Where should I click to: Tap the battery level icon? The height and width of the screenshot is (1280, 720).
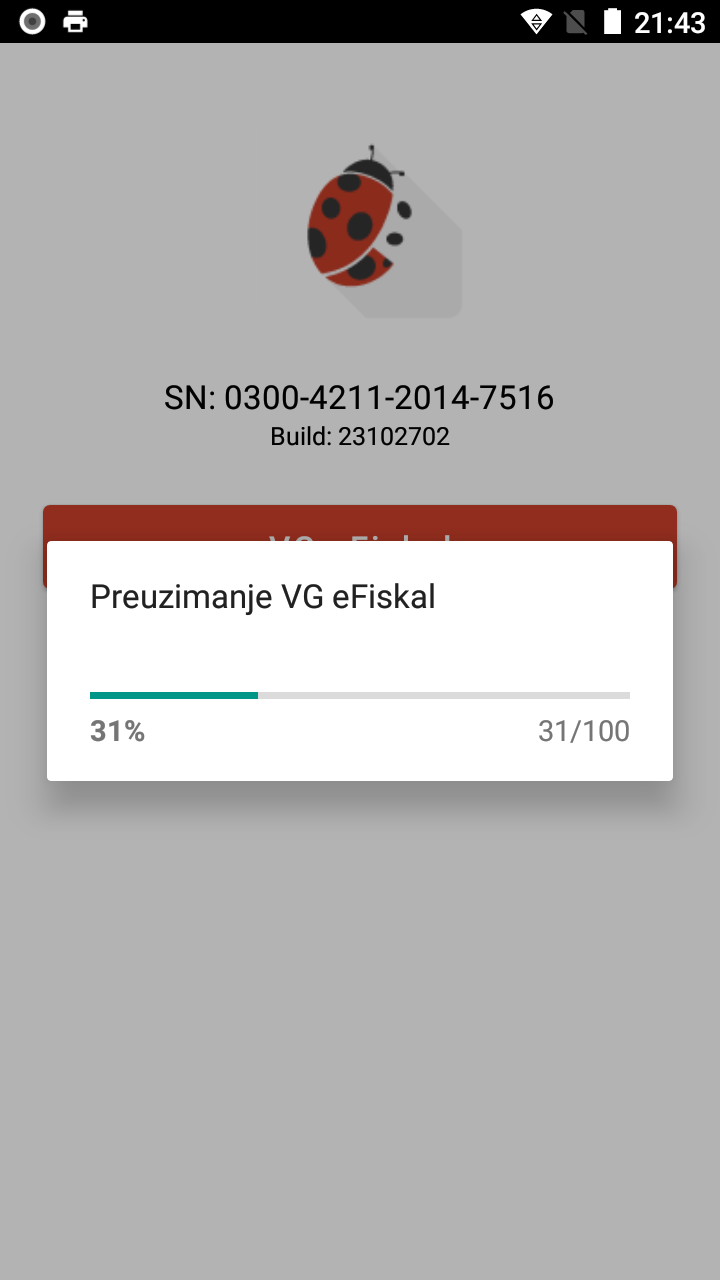click(613, 20)
